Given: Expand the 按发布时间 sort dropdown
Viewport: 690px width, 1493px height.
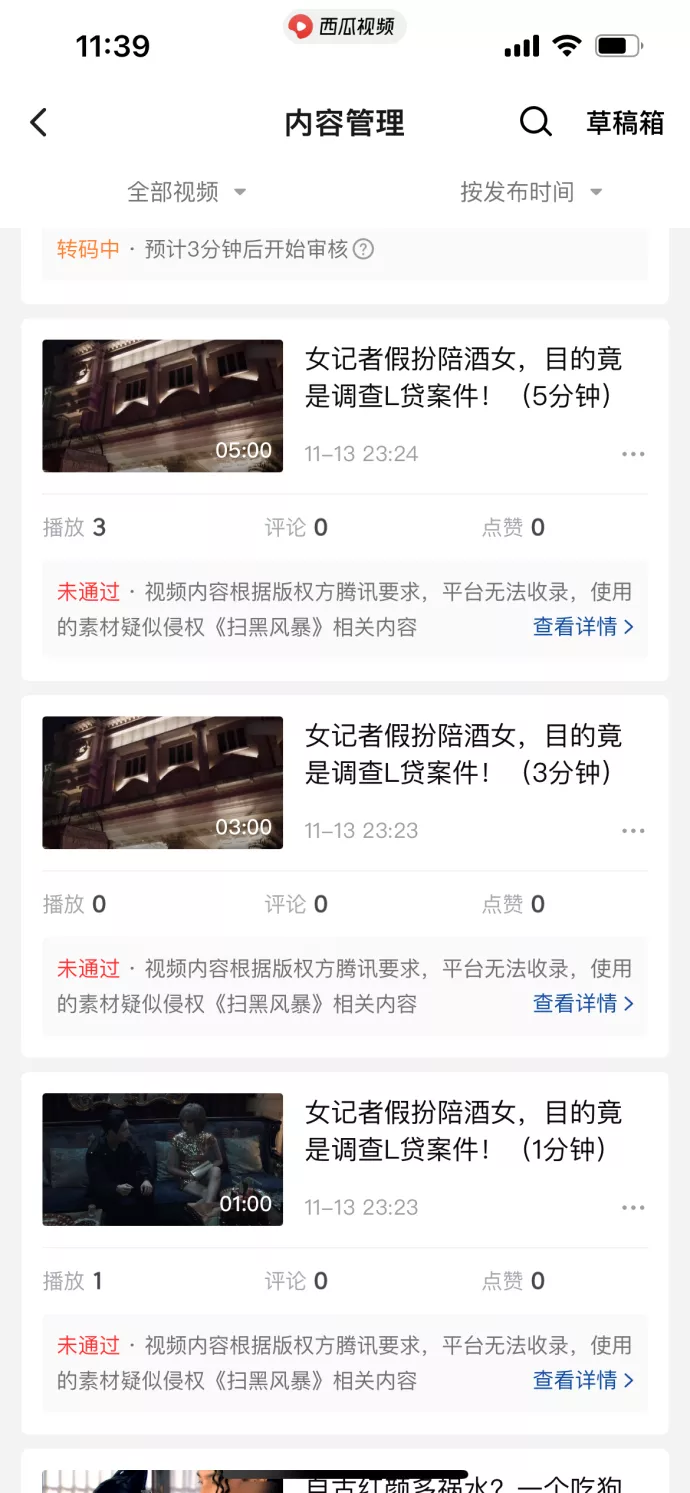Looking at the screenshot, I should pos(530,192).
